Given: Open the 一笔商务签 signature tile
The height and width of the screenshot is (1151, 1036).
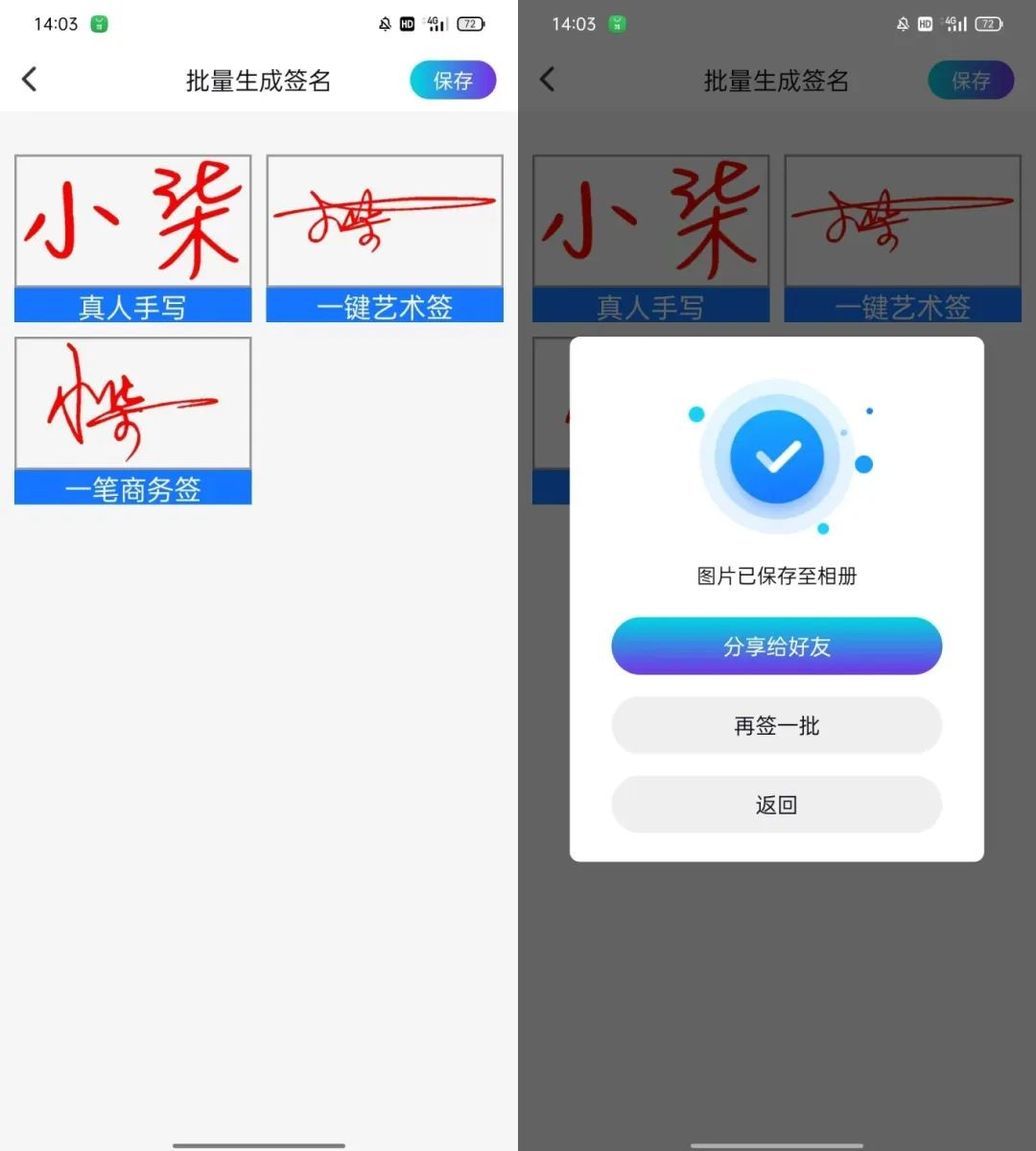Looking at the screenshot, I should [x=132, y=419].
